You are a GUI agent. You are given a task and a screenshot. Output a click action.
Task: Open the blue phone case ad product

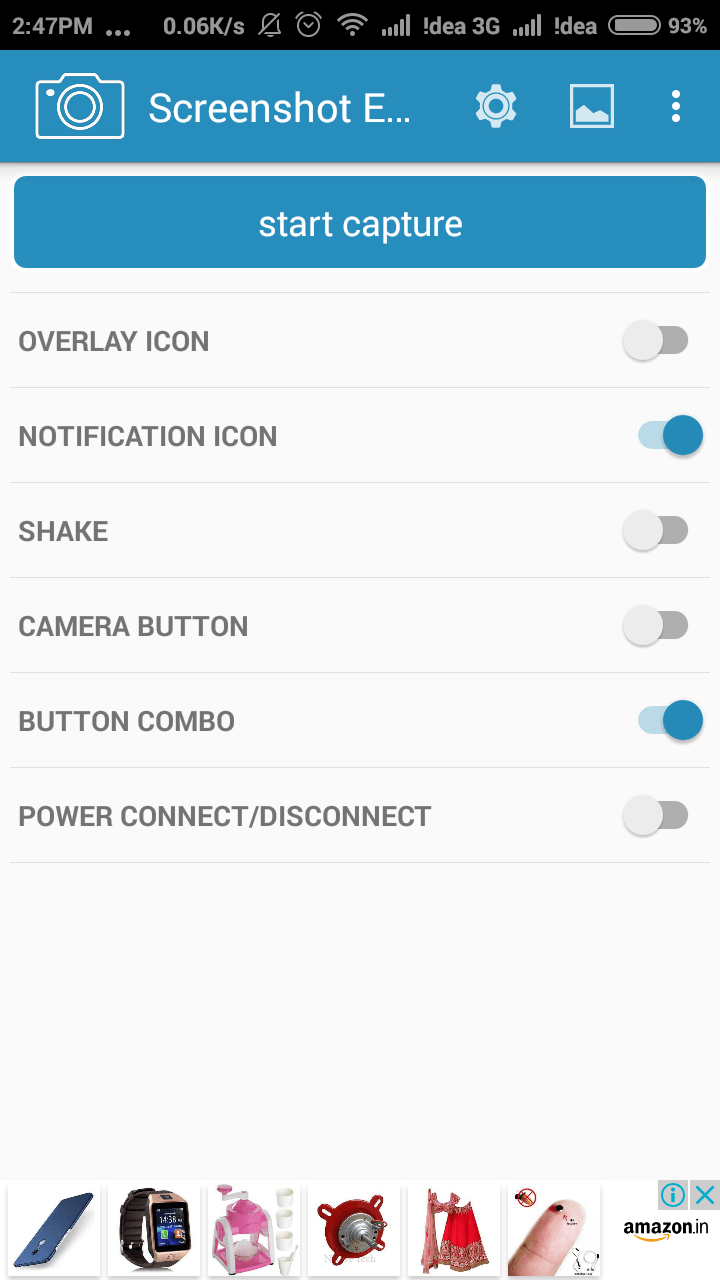[x=54, y=1231]
